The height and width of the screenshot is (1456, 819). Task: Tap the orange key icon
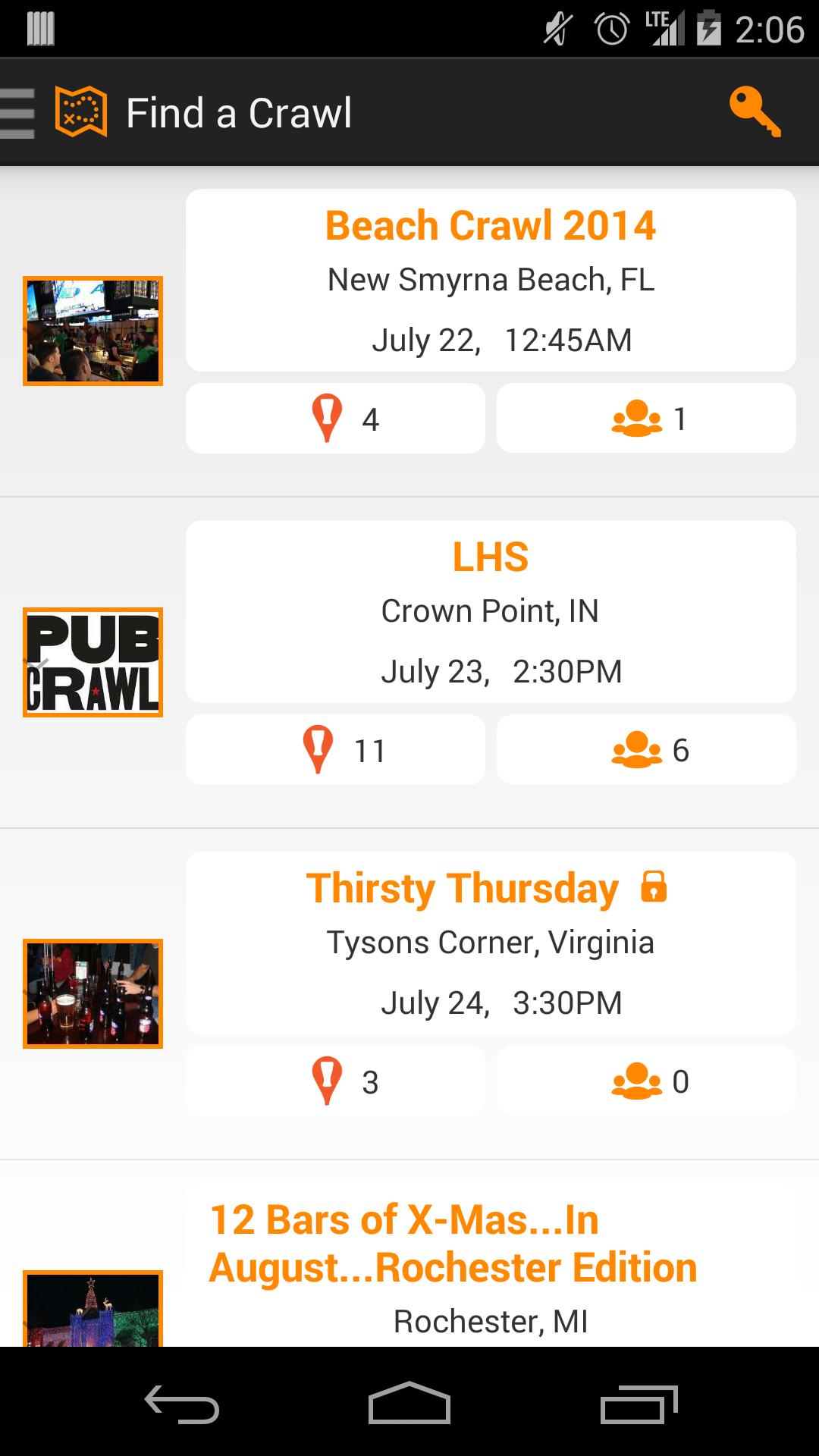pyautogui.click(x=754, y=112)
